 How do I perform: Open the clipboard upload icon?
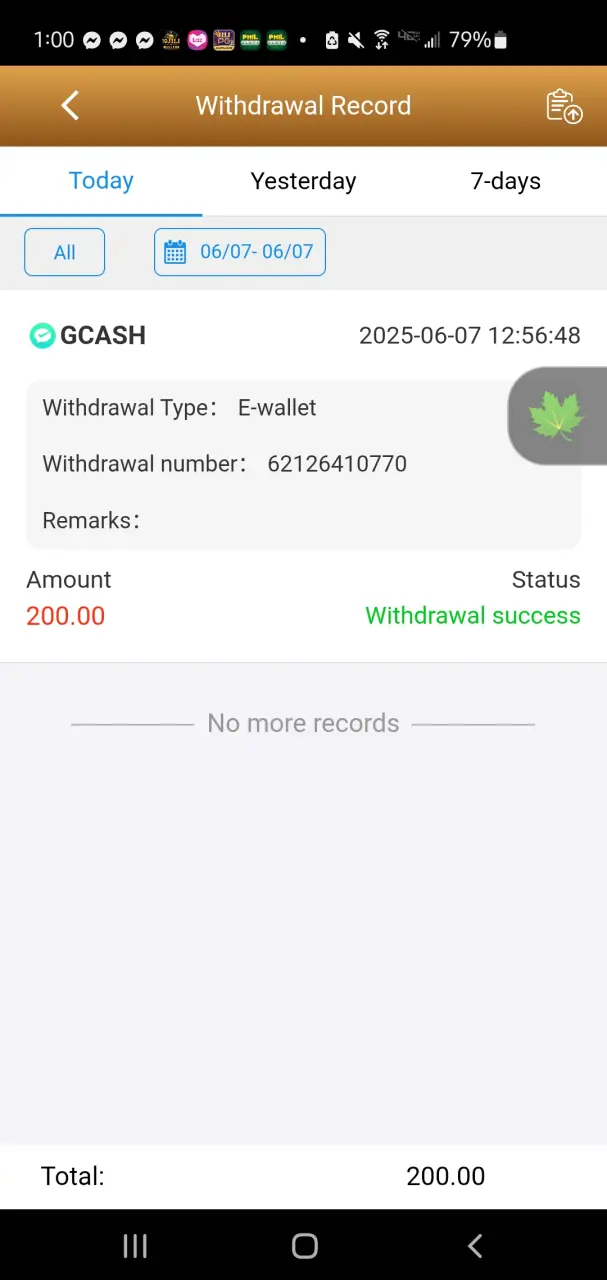click(564, 106)
